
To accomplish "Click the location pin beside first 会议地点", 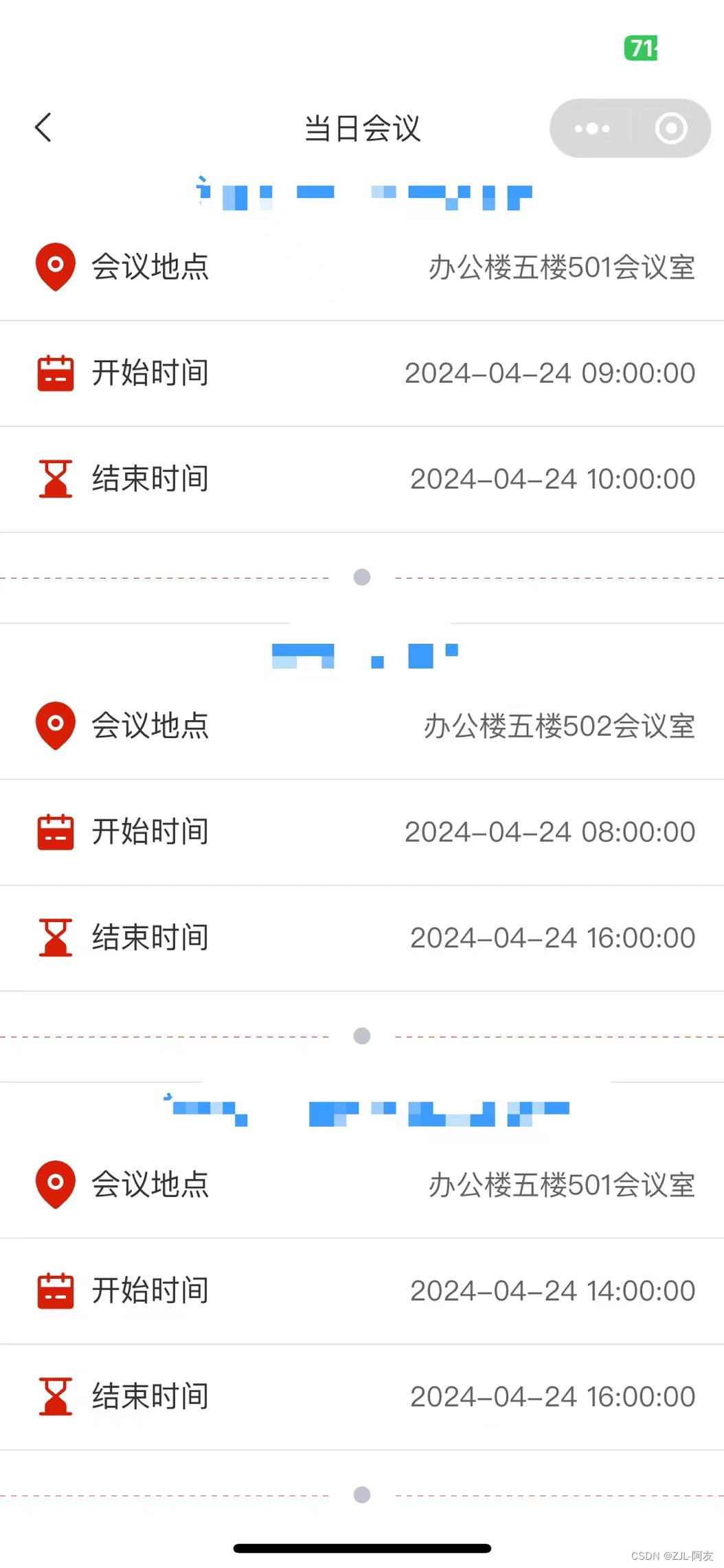I will click(x=55, y=268).
